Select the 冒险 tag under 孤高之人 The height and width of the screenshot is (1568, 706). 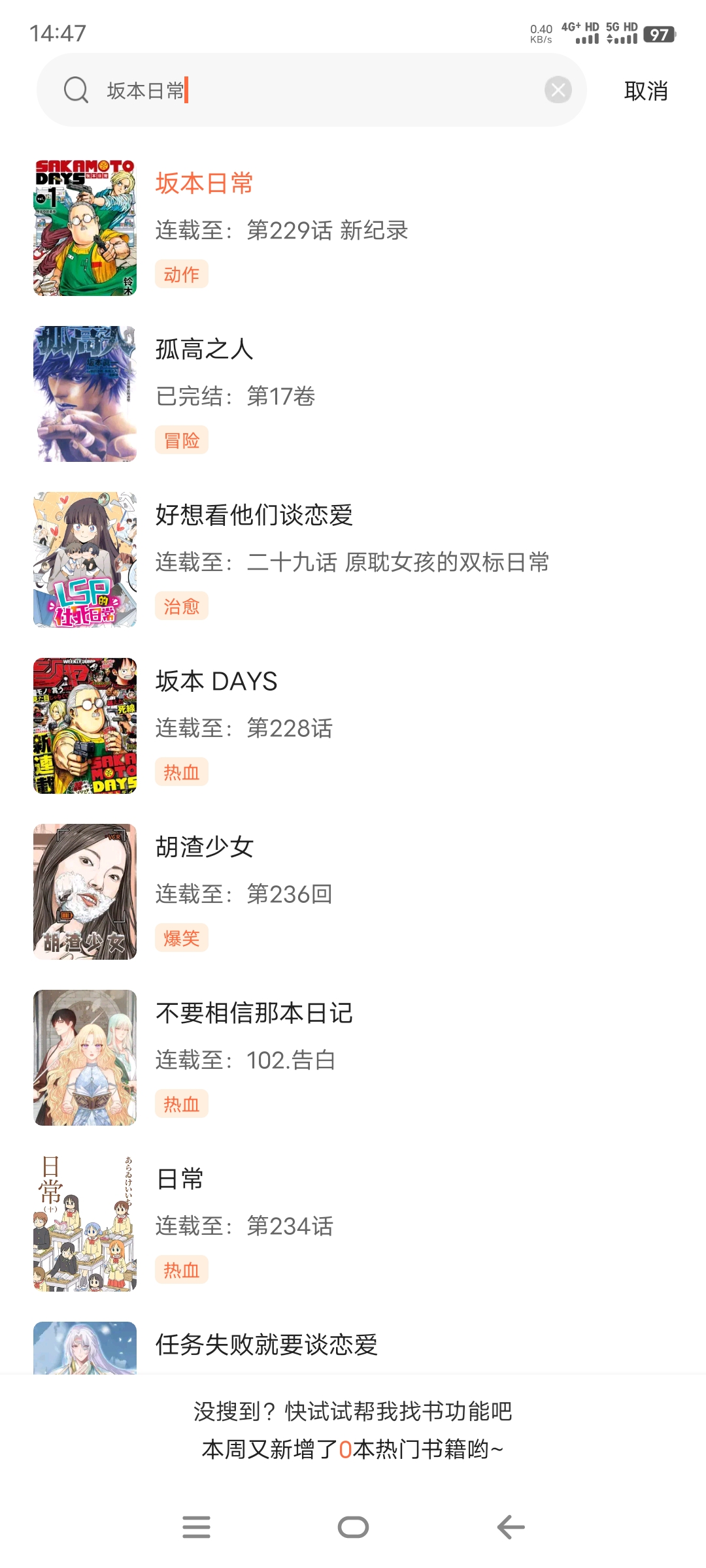182,440
